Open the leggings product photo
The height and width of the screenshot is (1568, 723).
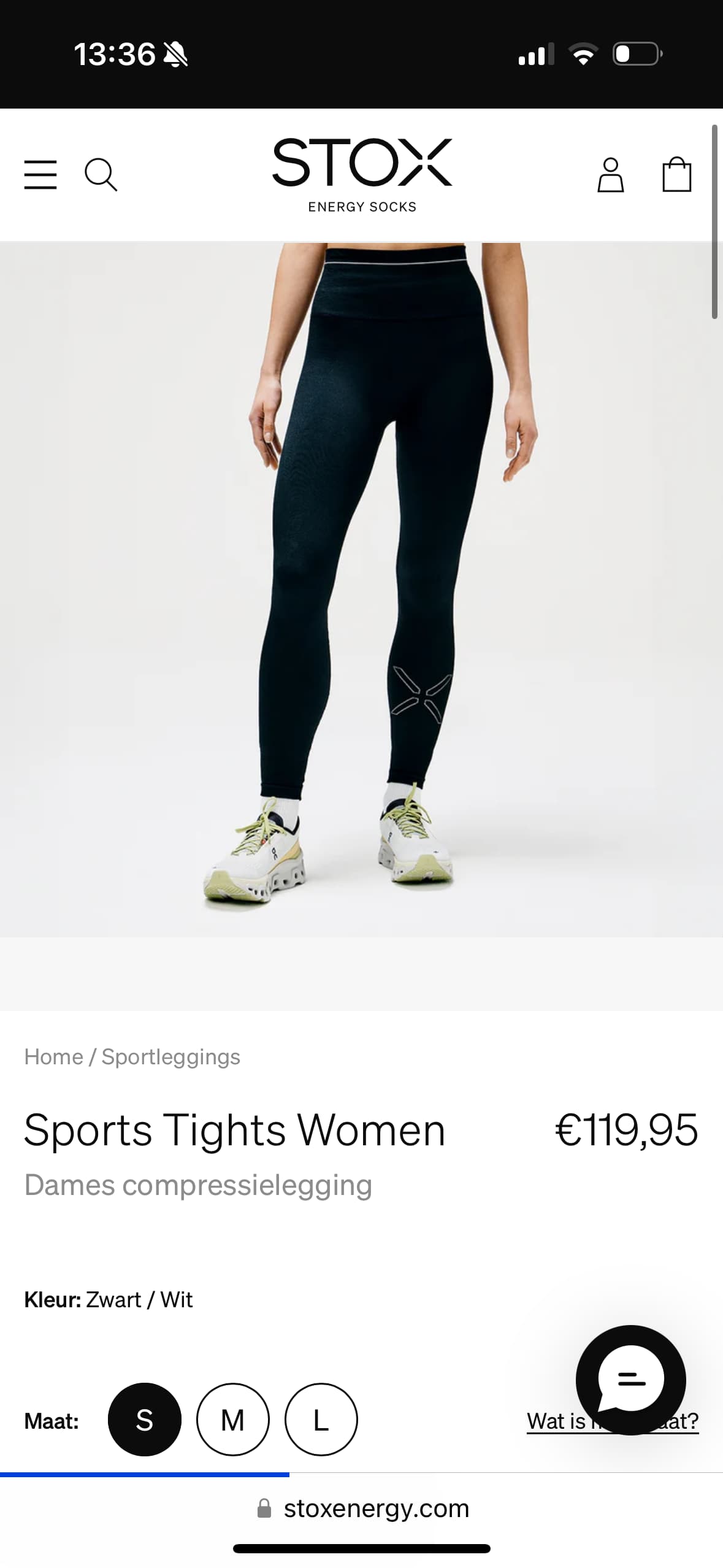click(362, 589)
